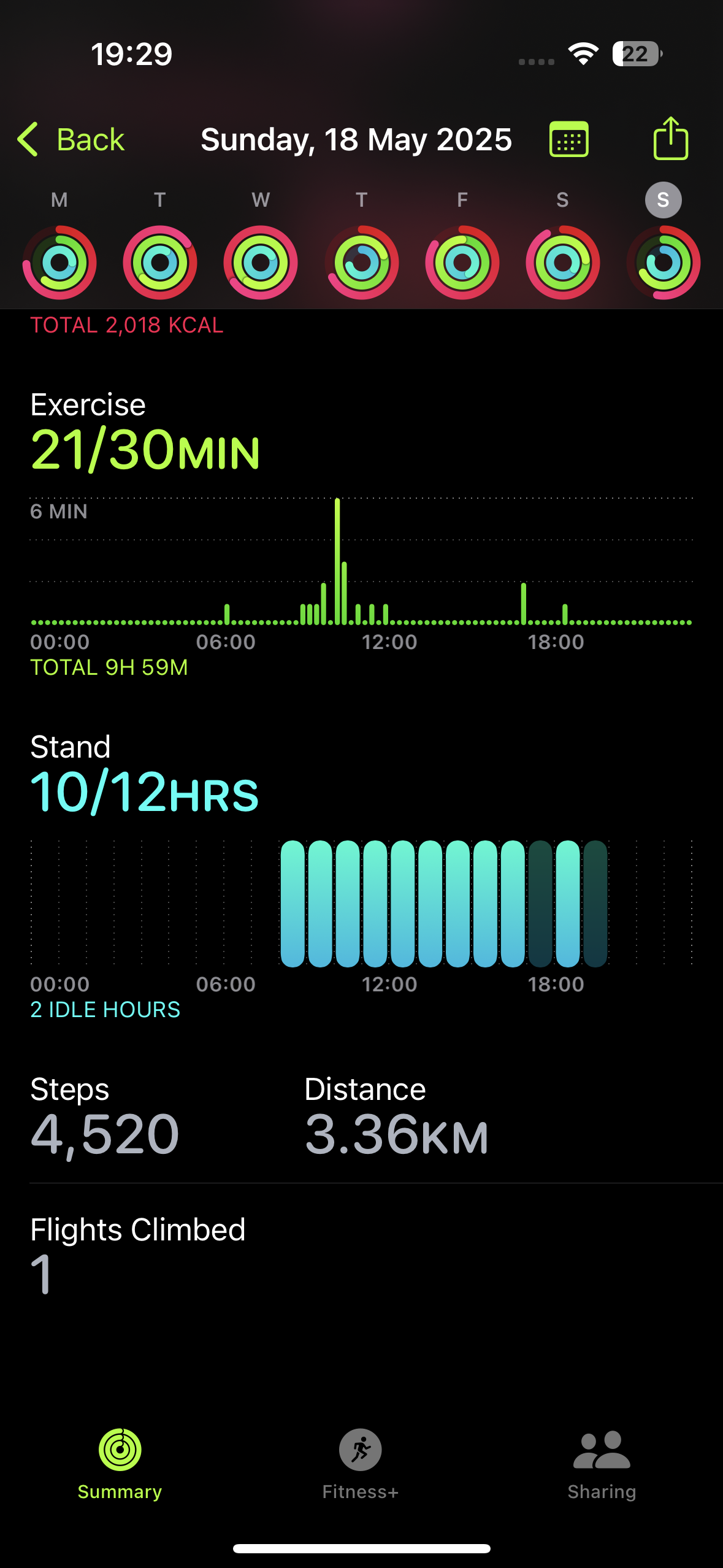Show Thursday's activity rings
This screenshot has height=1568, width=723.
click(362, 263)
